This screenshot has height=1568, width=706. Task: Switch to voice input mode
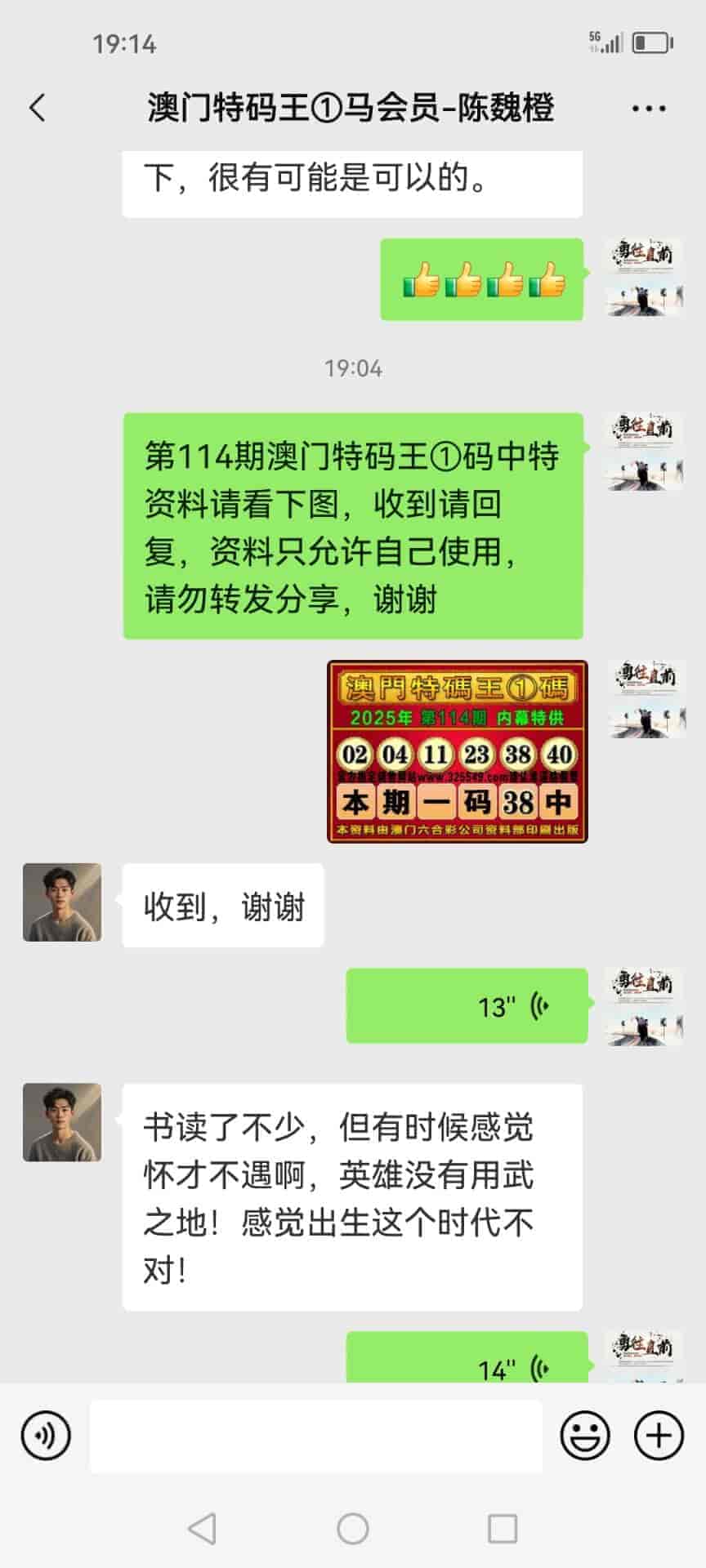coord(46,1436)
